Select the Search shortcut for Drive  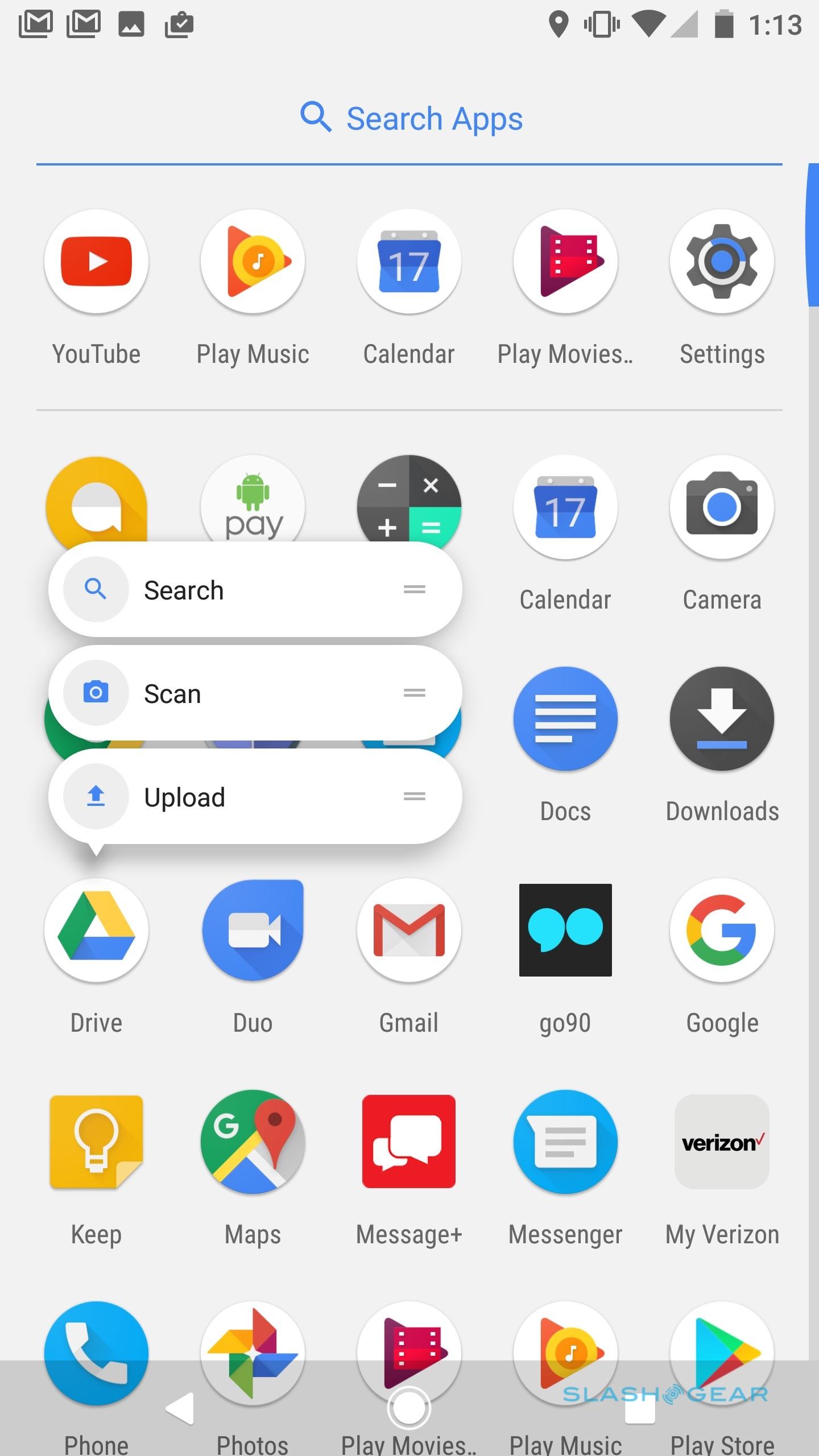click(255, 590)
